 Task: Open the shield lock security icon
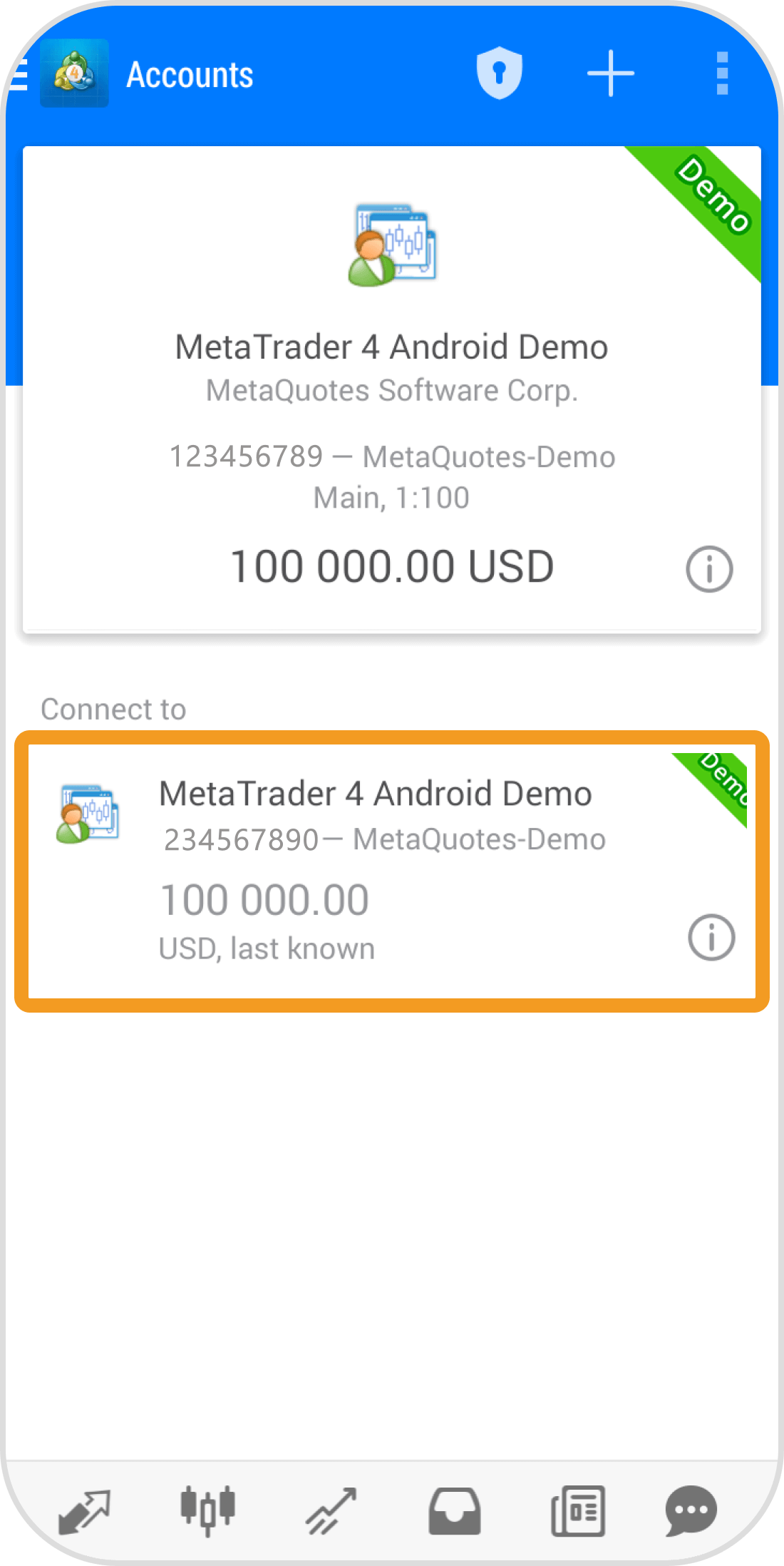tap(499, 73)
